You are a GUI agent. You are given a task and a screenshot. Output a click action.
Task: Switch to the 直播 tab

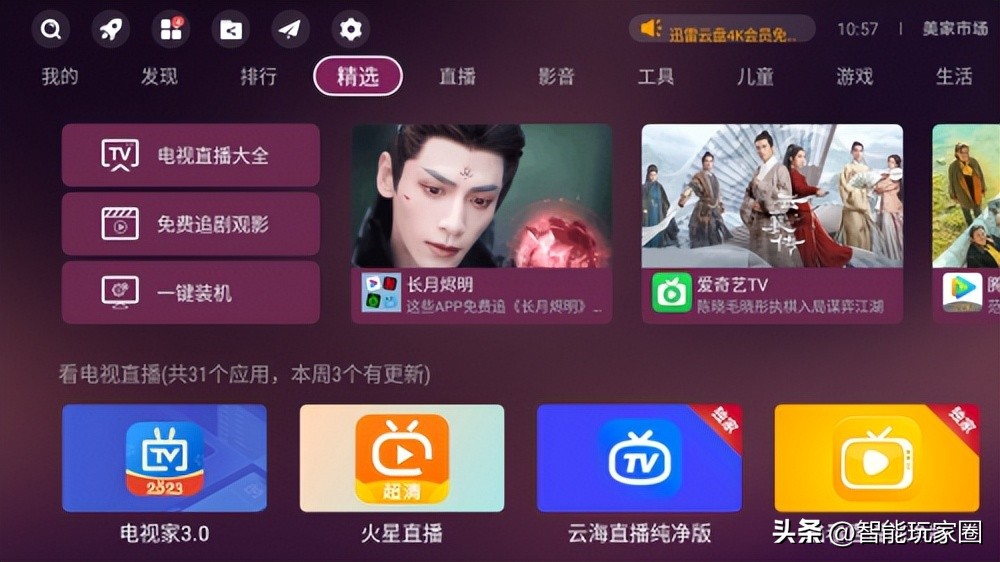click(x=457, y=76)
